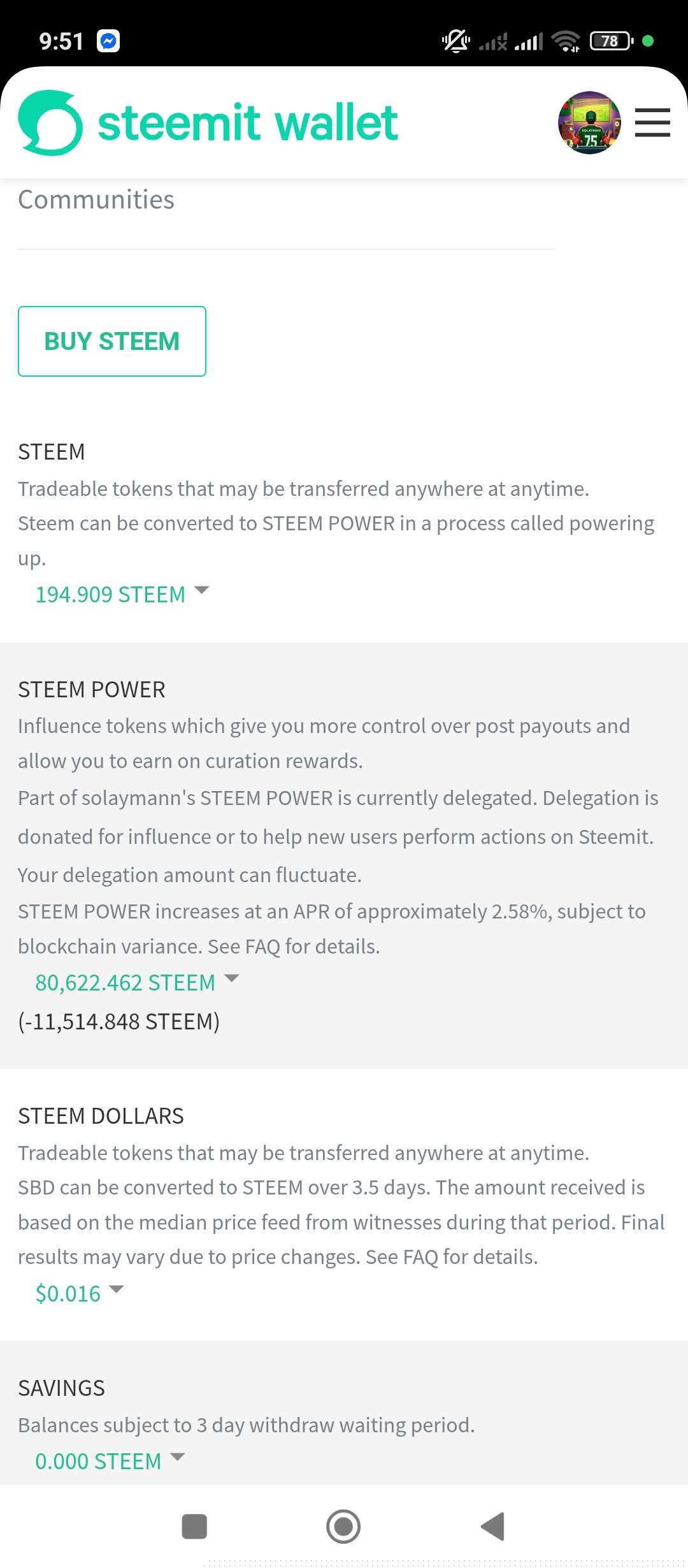This screenshot has width=688, height=1568.
Task: Go back using system back button
Action: [492, 1527]
